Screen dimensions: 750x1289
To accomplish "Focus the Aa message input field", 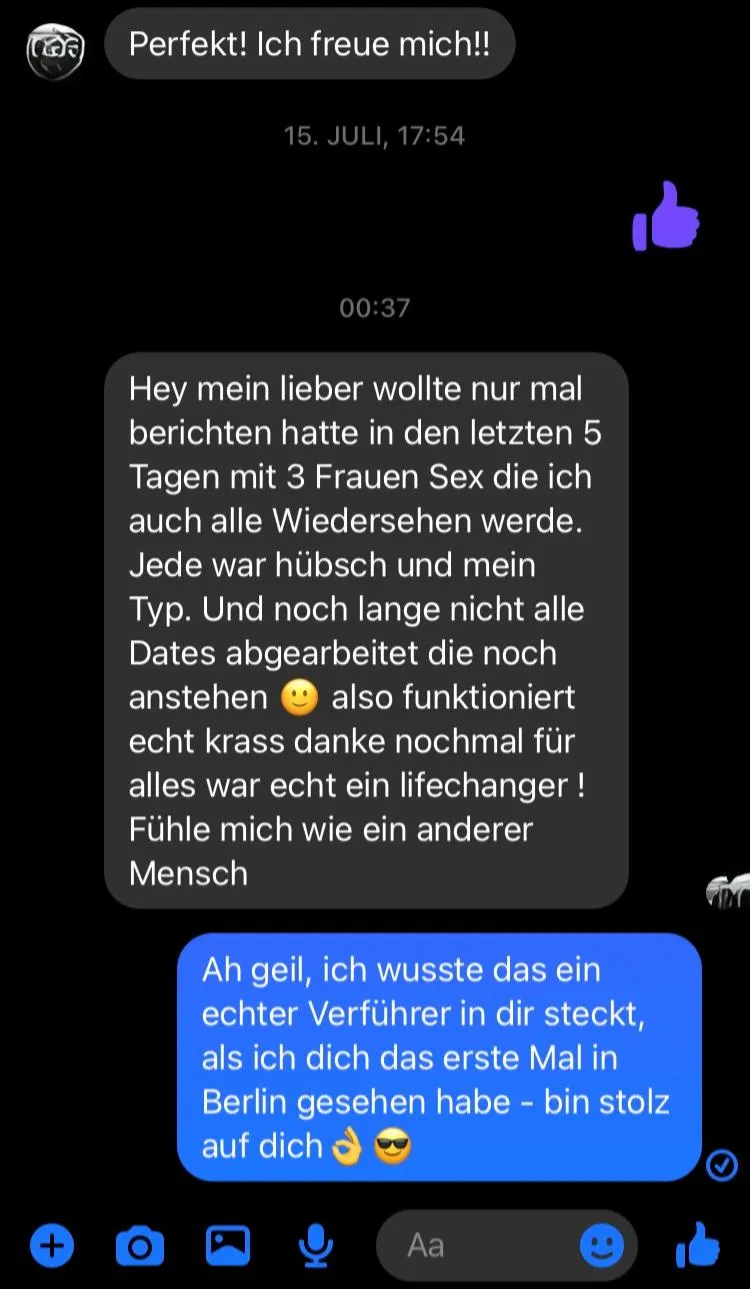I will [480, 1246].
